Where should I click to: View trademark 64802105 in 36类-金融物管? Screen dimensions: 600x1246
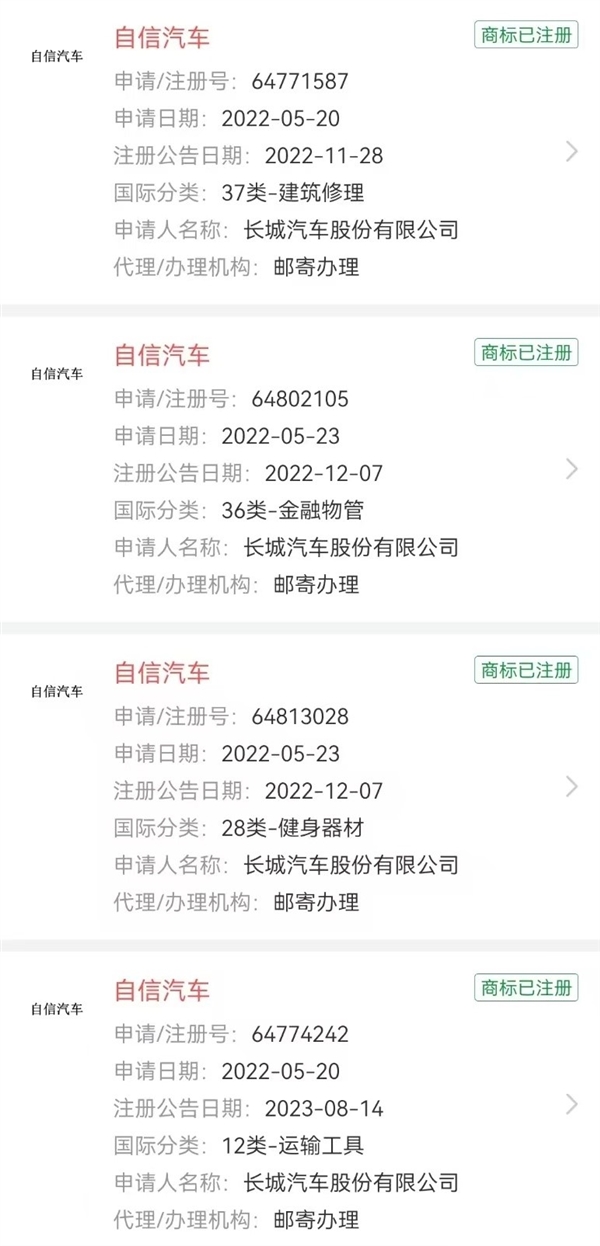click(300, 470)
